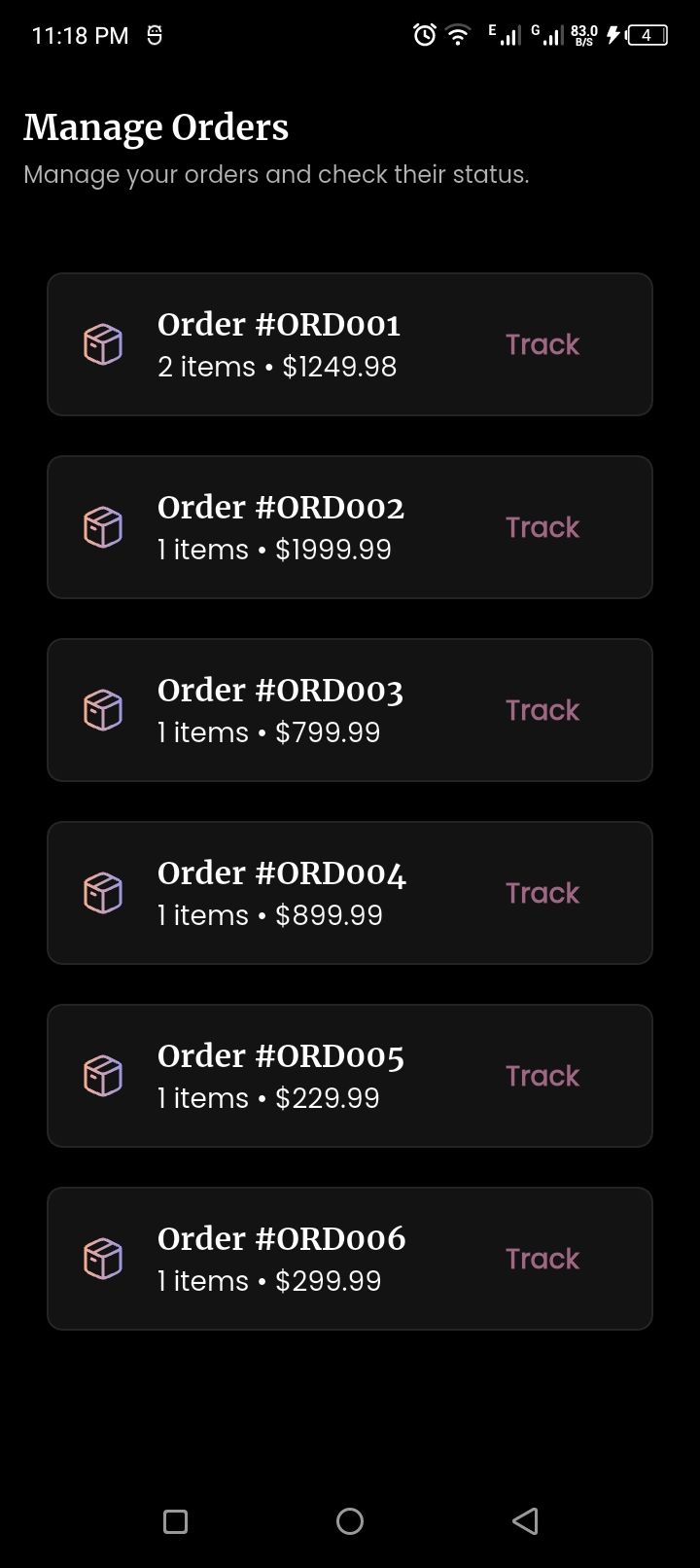Tap Track for order #ORD002
Screen dimensions: 700x1568
542,527
